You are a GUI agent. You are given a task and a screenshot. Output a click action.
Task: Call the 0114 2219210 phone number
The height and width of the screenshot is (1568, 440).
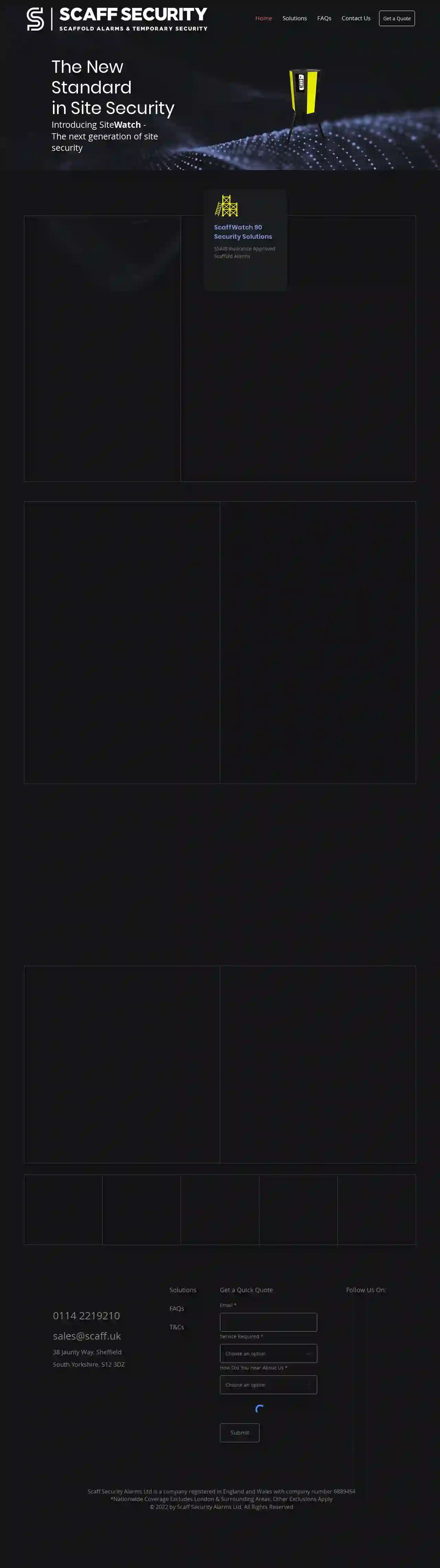(86, 1316)
